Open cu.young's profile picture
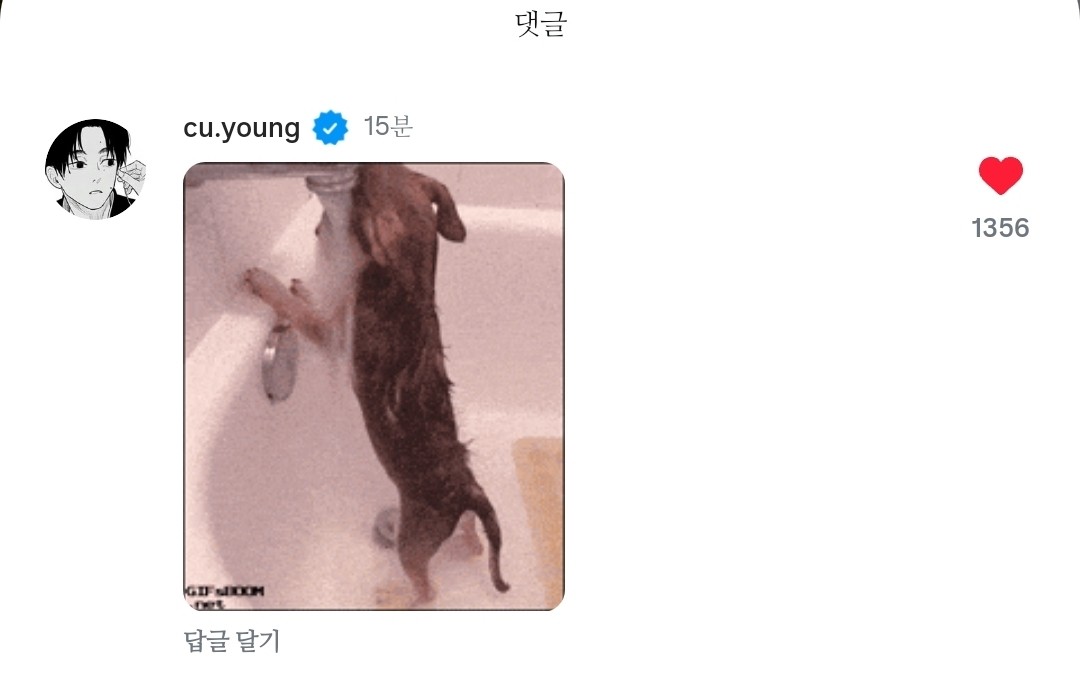1080x682 pixels. 96,170
